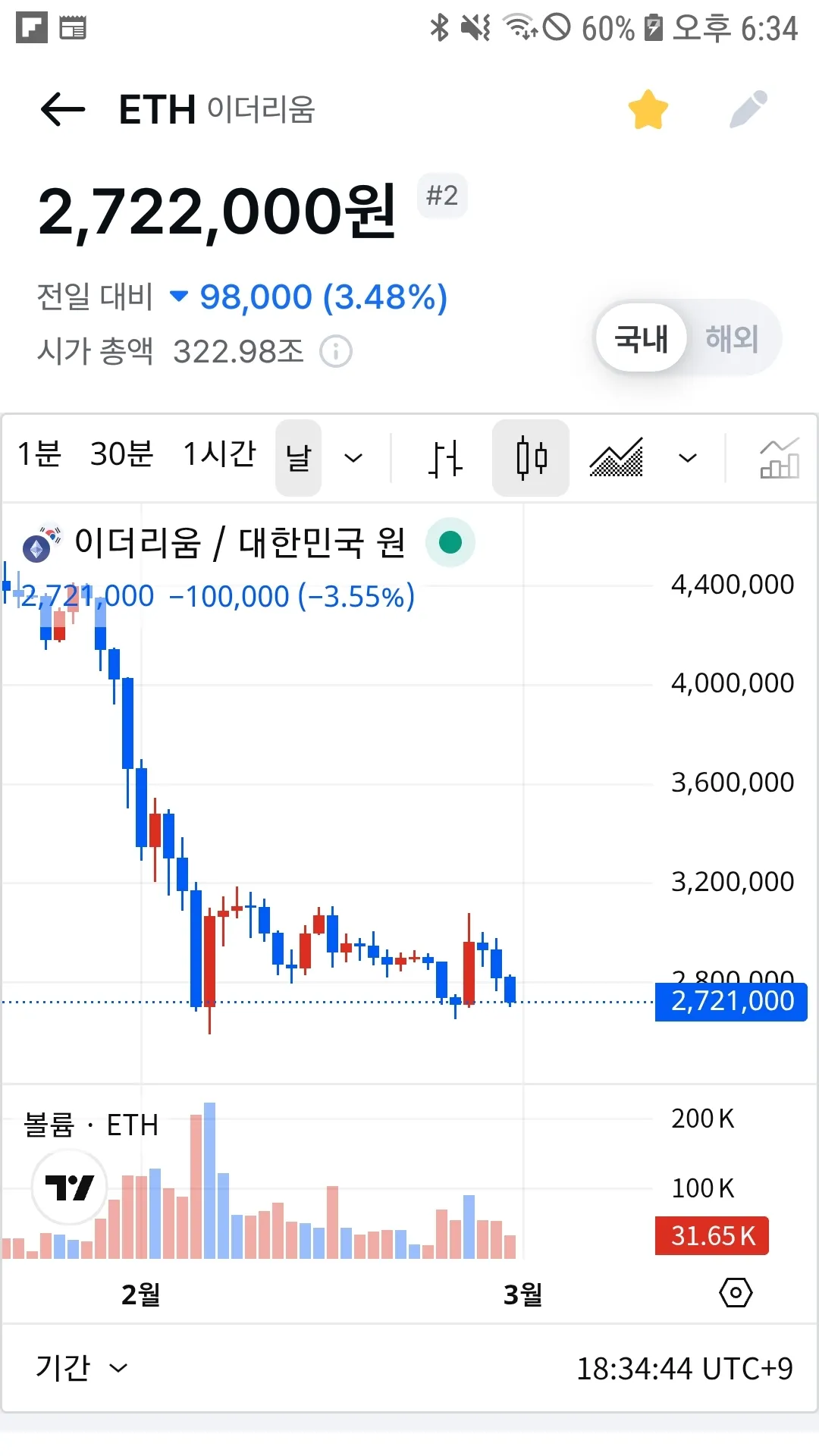Open chart settings hexagon icon
Viewport: 819px width, 1456px height.
736,1293
